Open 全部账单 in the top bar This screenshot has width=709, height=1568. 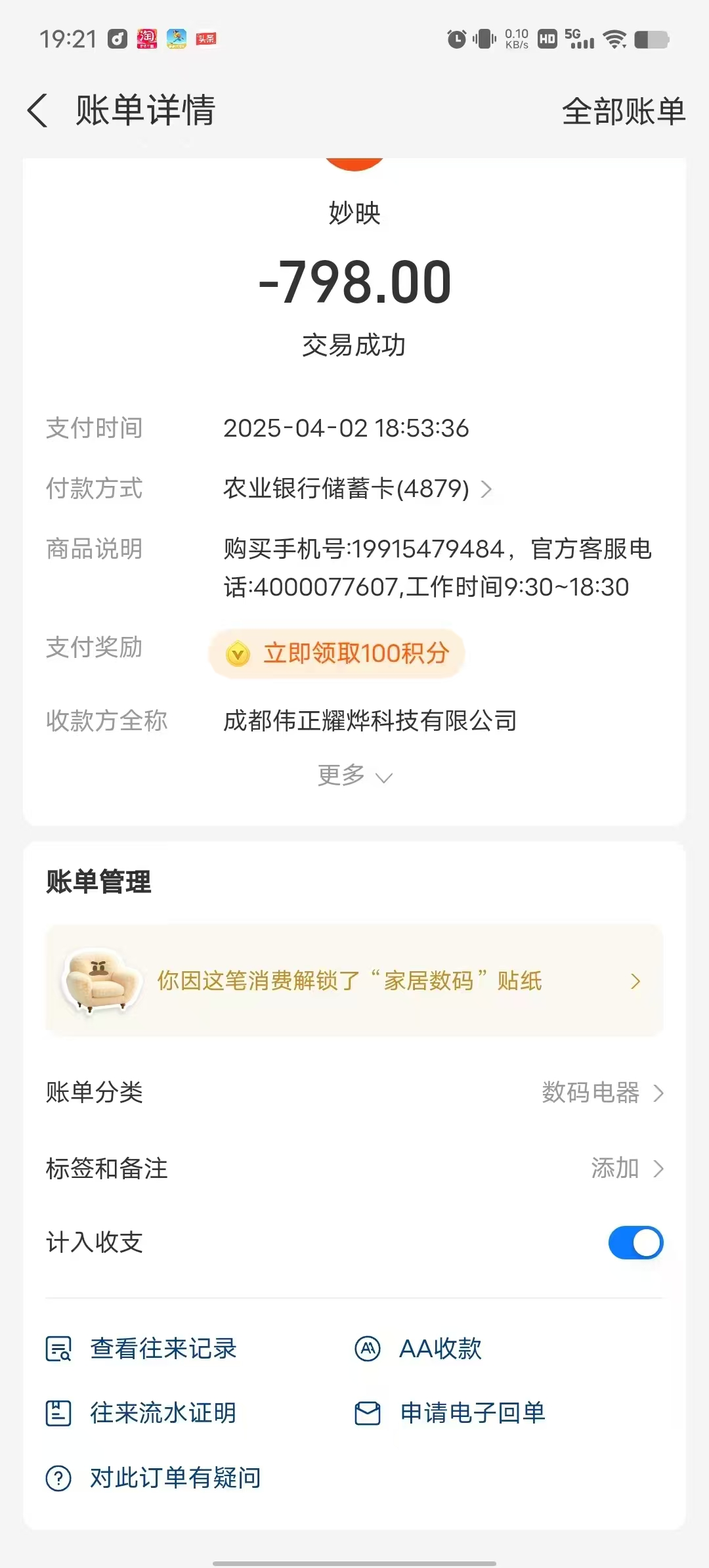click(x=623, y=111)
